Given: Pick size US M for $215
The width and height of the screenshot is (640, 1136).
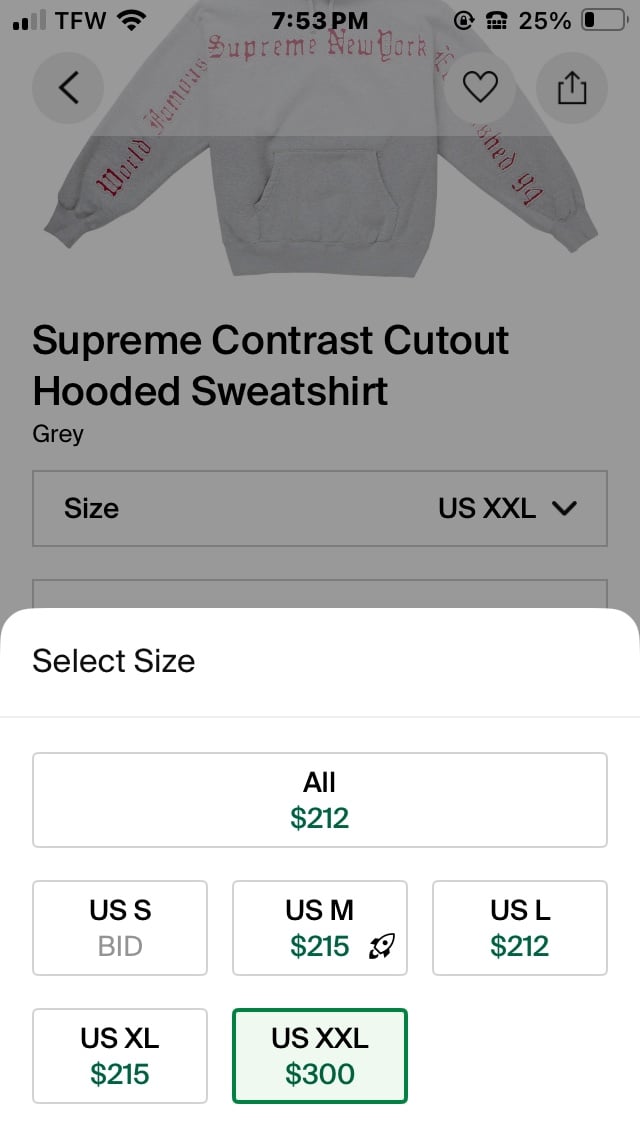Looking at the screenshot, I should [320, 928].
